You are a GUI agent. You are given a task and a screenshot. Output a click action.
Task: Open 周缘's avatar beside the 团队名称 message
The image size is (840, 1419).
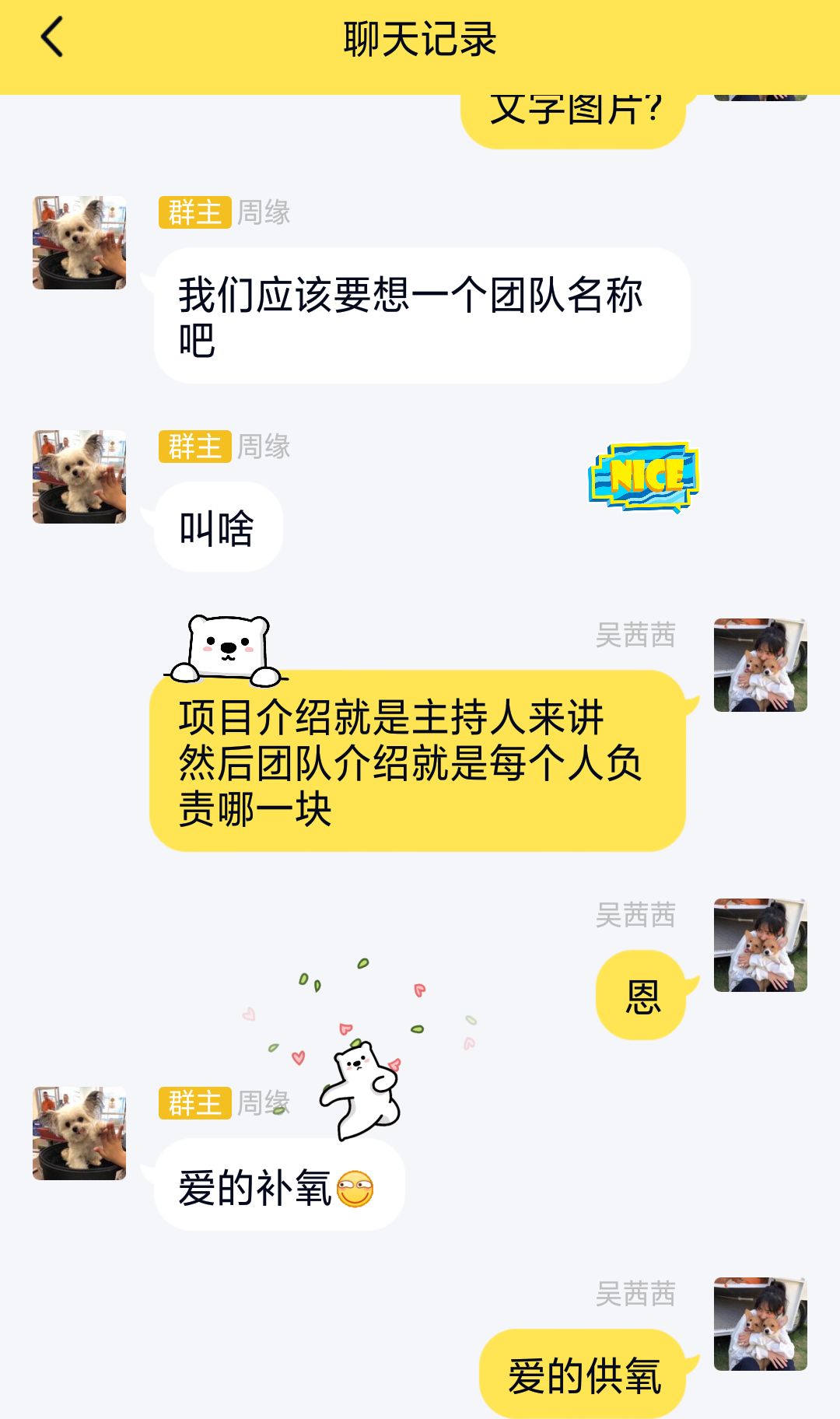[79, 243]
